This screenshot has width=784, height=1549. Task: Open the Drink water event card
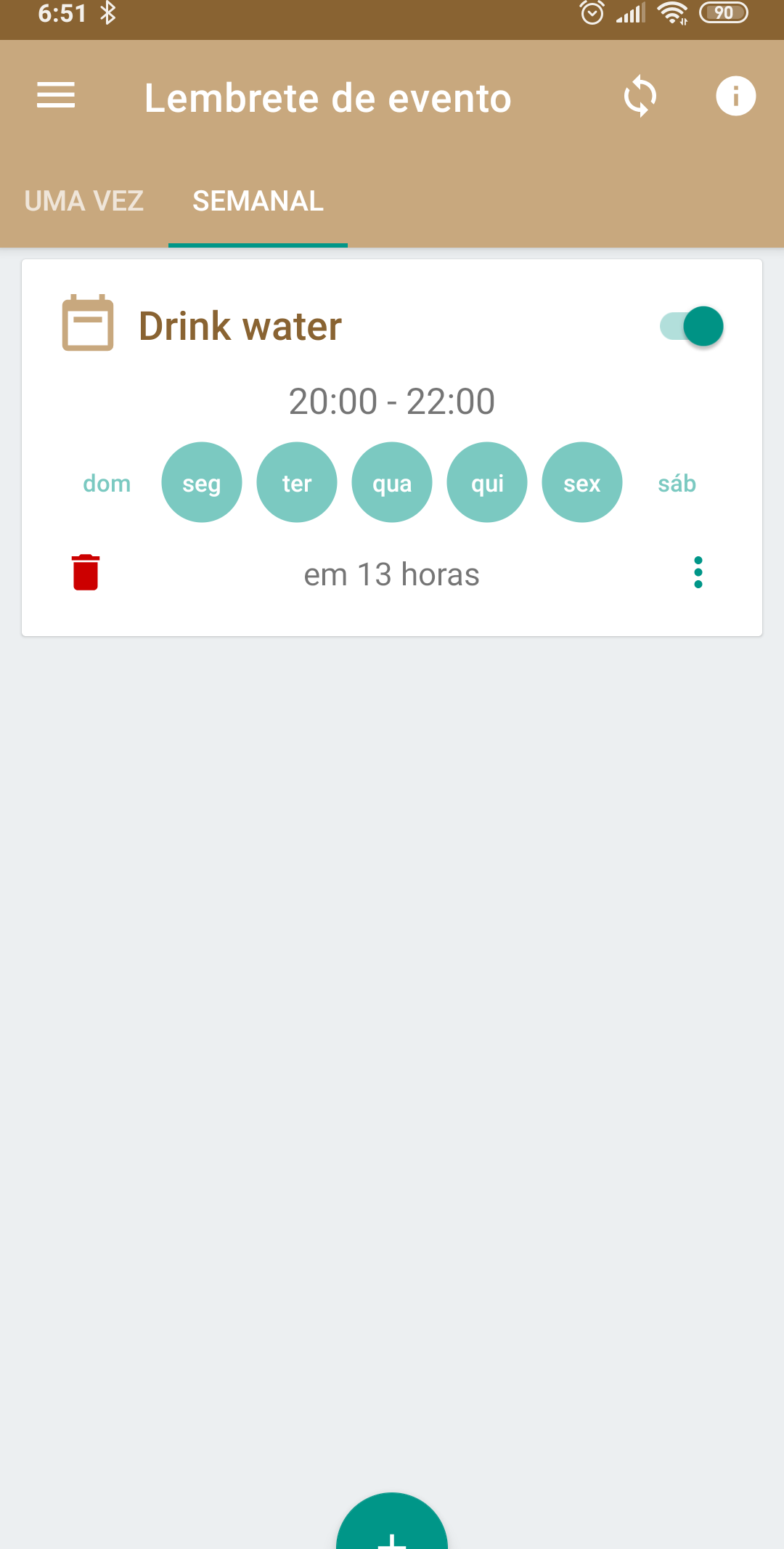pyautogui.click(x=392, y=448)
